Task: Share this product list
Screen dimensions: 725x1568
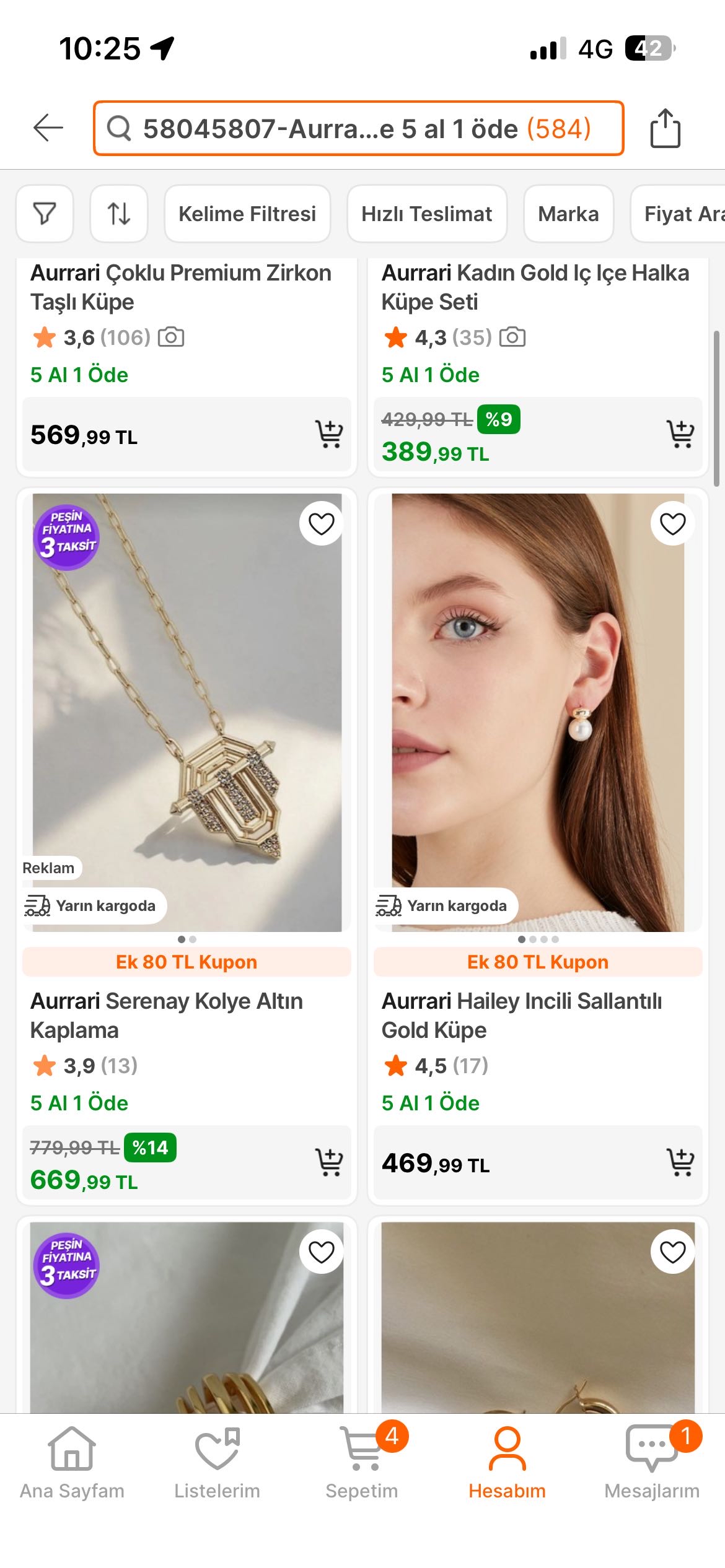Action: point(665,128)
